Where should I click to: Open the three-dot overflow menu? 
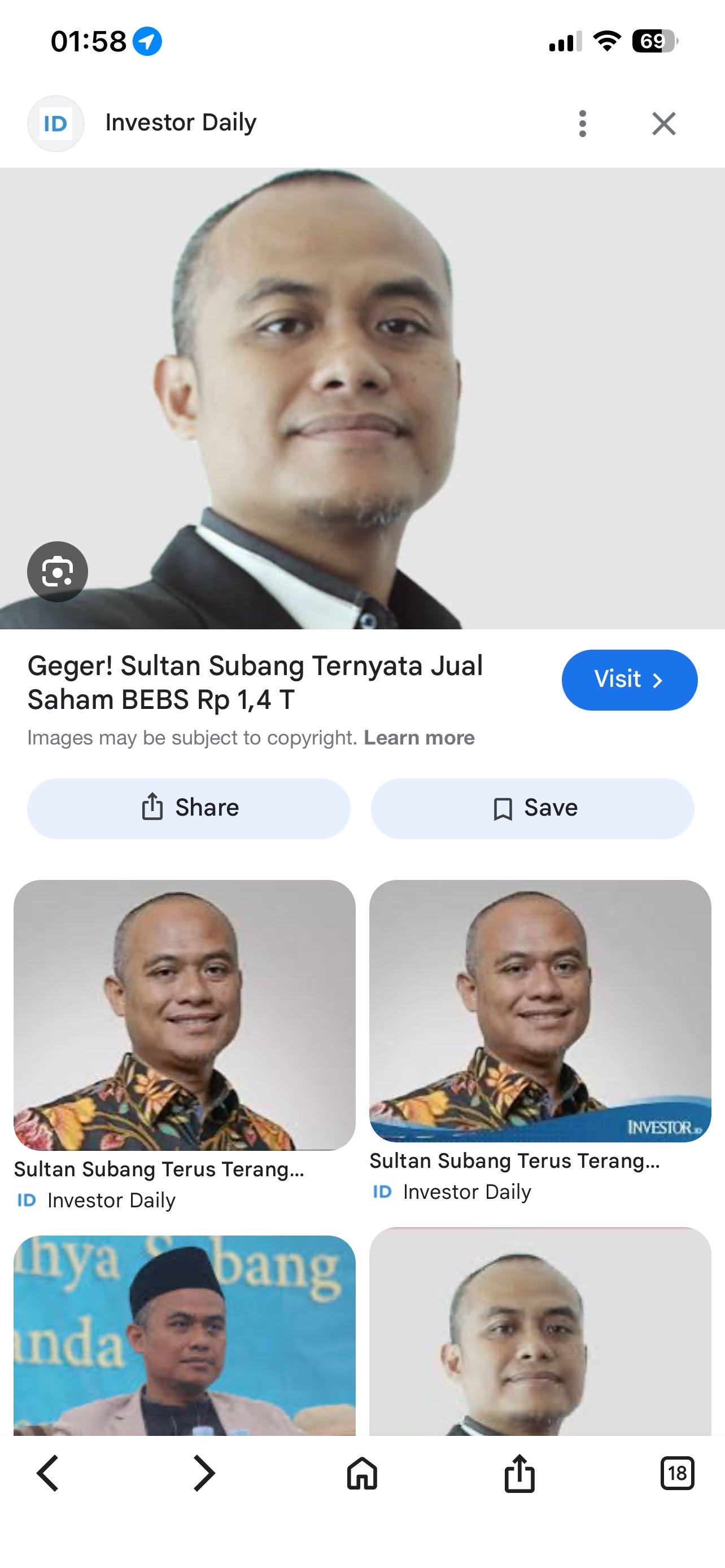[583, 124]
